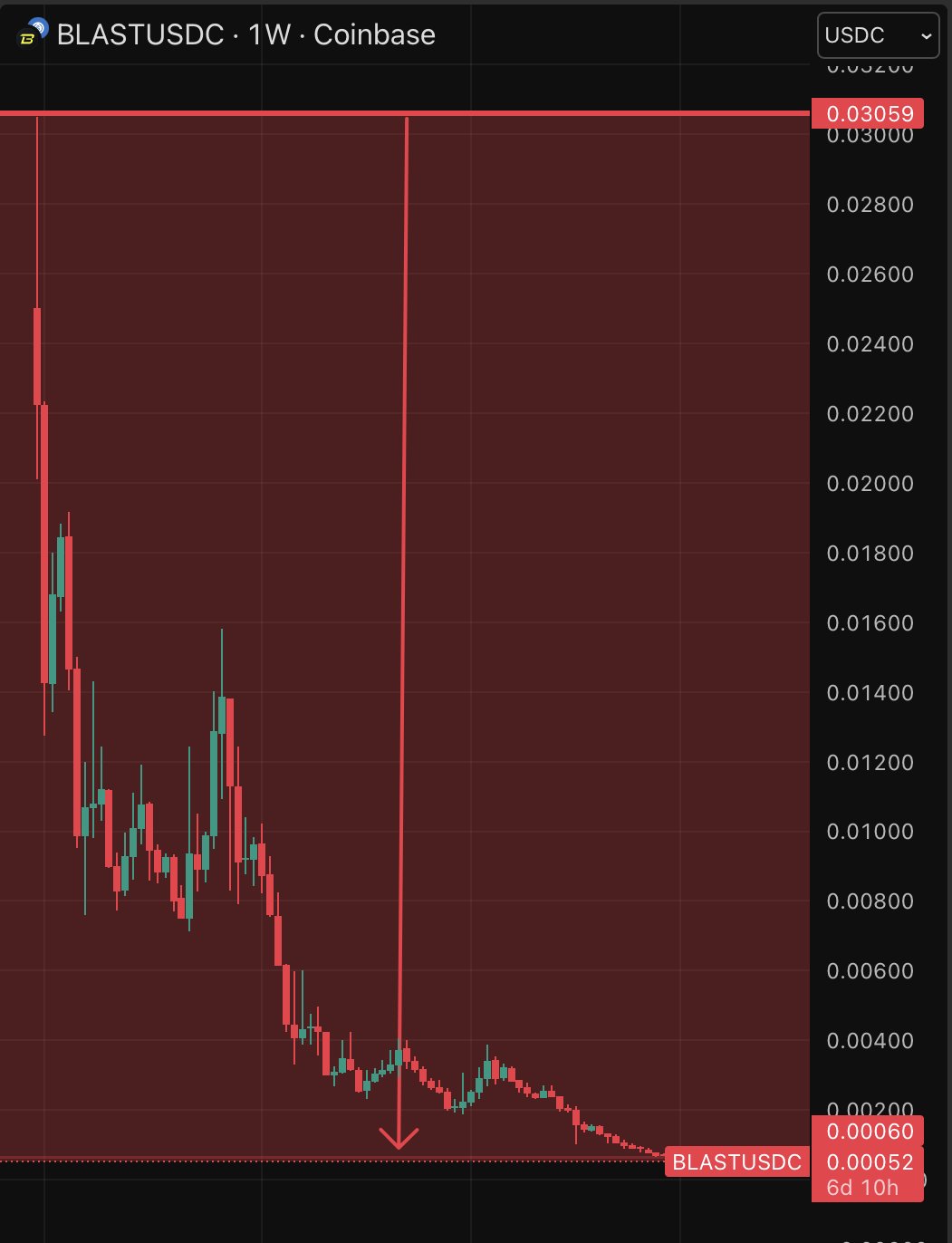The image size is (952, 1243).
Task: Tap the BLASTUSDC 1W Coinbase symbol title
Action: click(245, 35)
